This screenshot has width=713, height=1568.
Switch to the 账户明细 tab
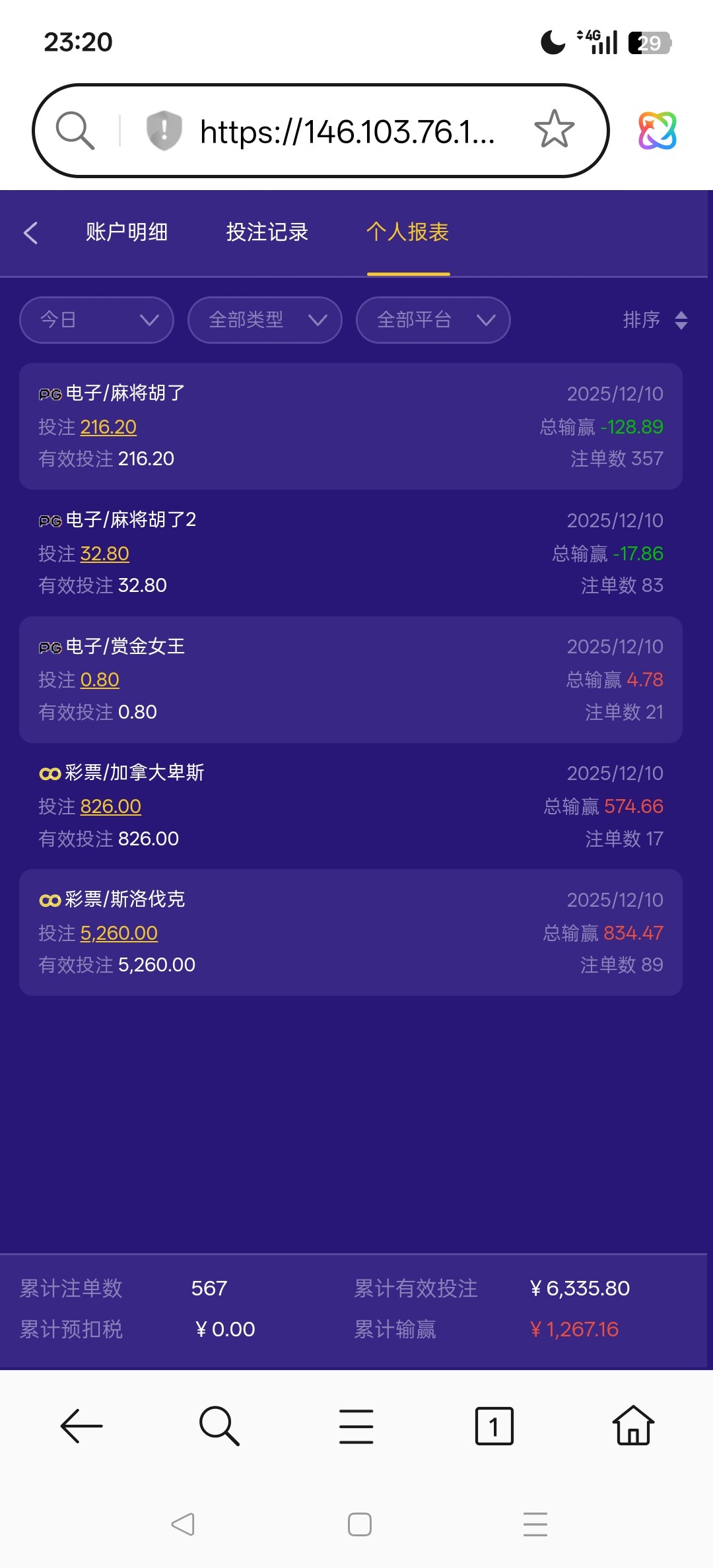pyautogui.click(x=127, y=232)
